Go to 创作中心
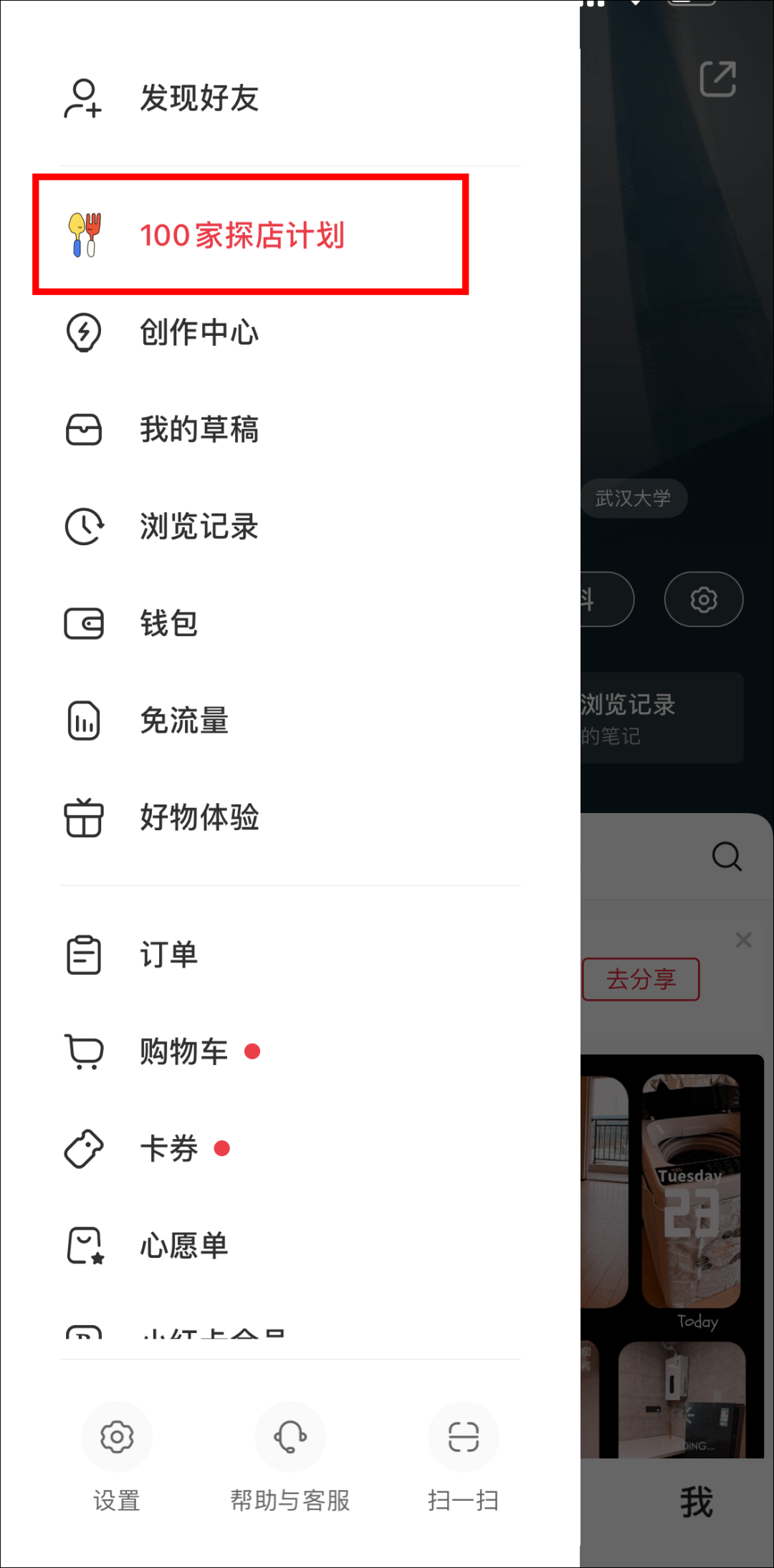This screenshot has width=774, height=1568. [x=199, y=332]
